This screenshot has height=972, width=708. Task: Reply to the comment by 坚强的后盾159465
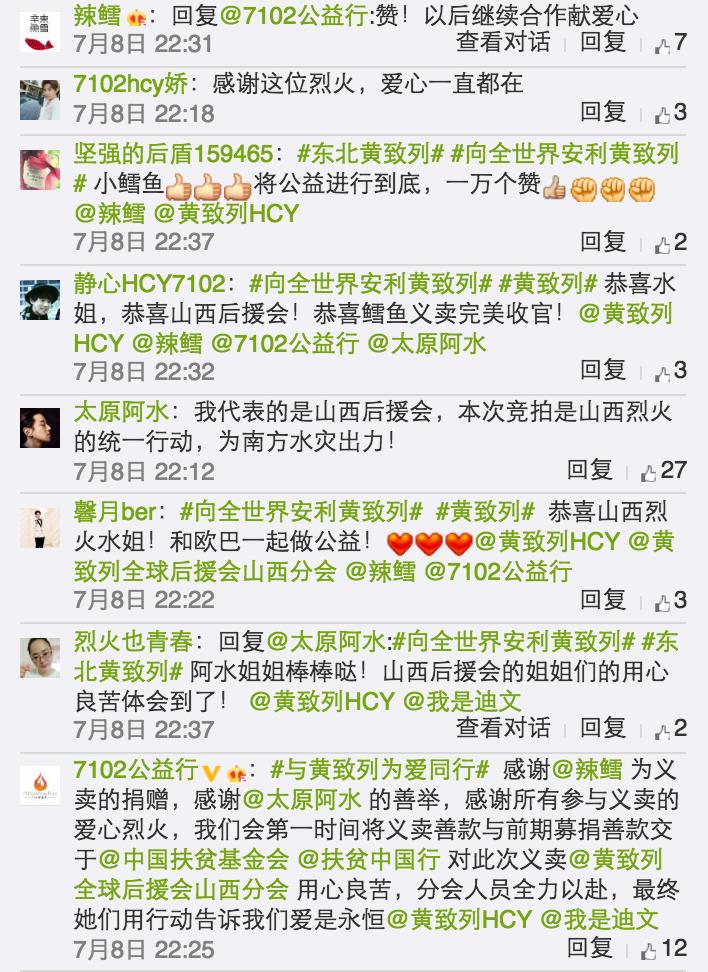coord(603,242)
